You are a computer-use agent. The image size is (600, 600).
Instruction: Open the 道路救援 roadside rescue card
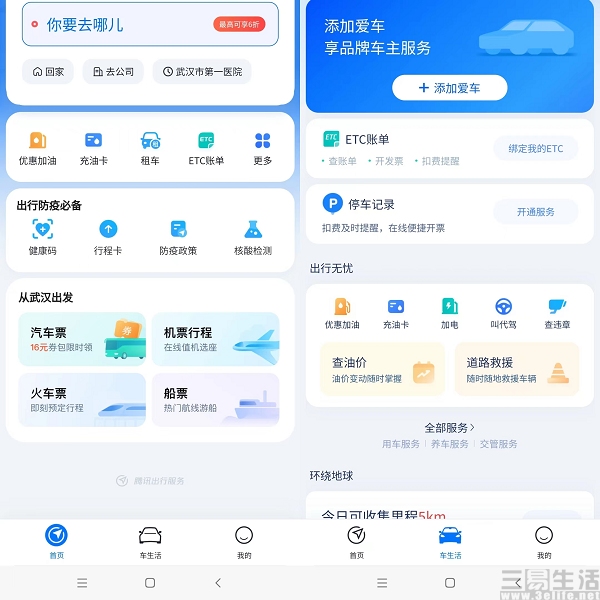516,370
